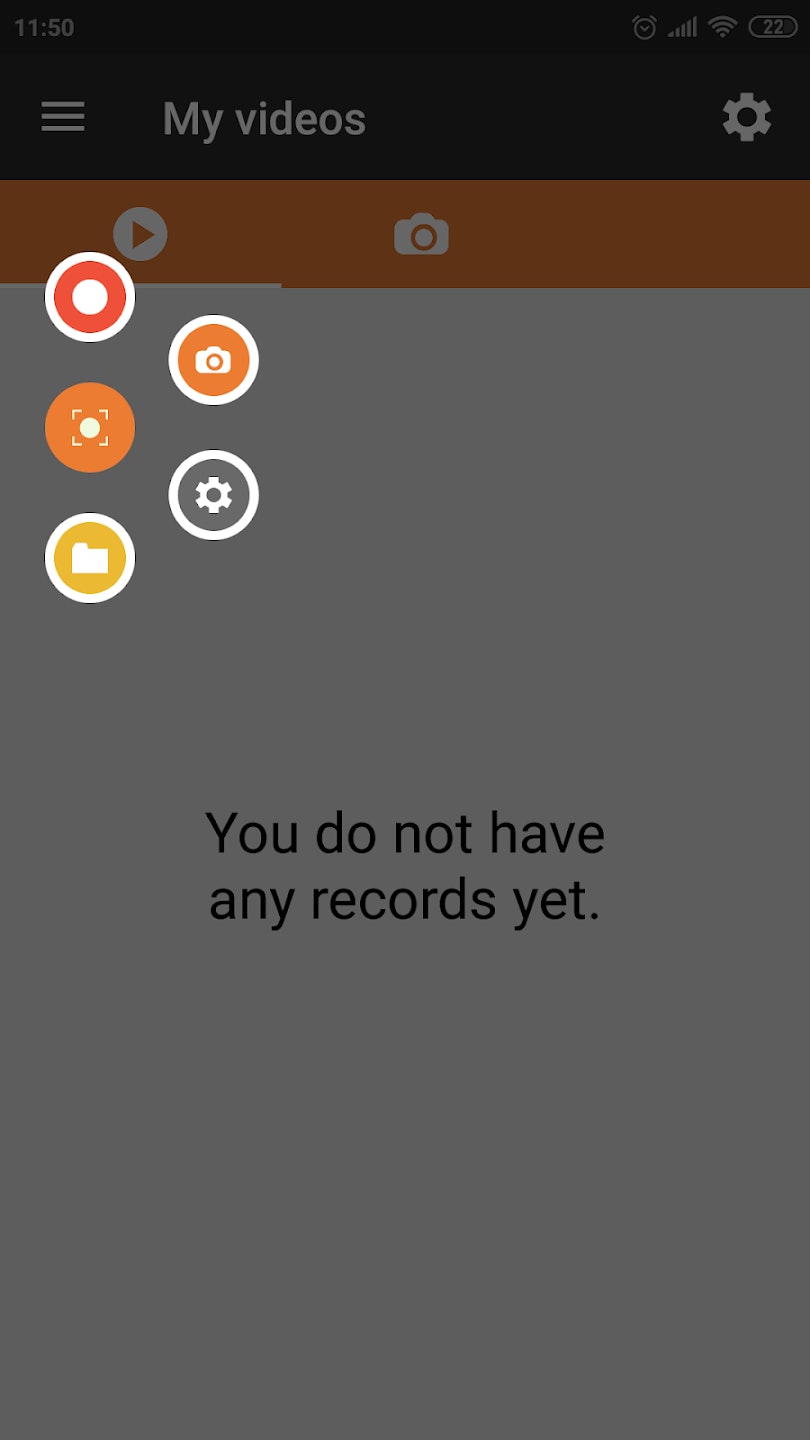Viewport: 810px width, 1440px height.
Task: Open settings from dark gear FAB
Action: pyautogui.click(x=212, y=493)
